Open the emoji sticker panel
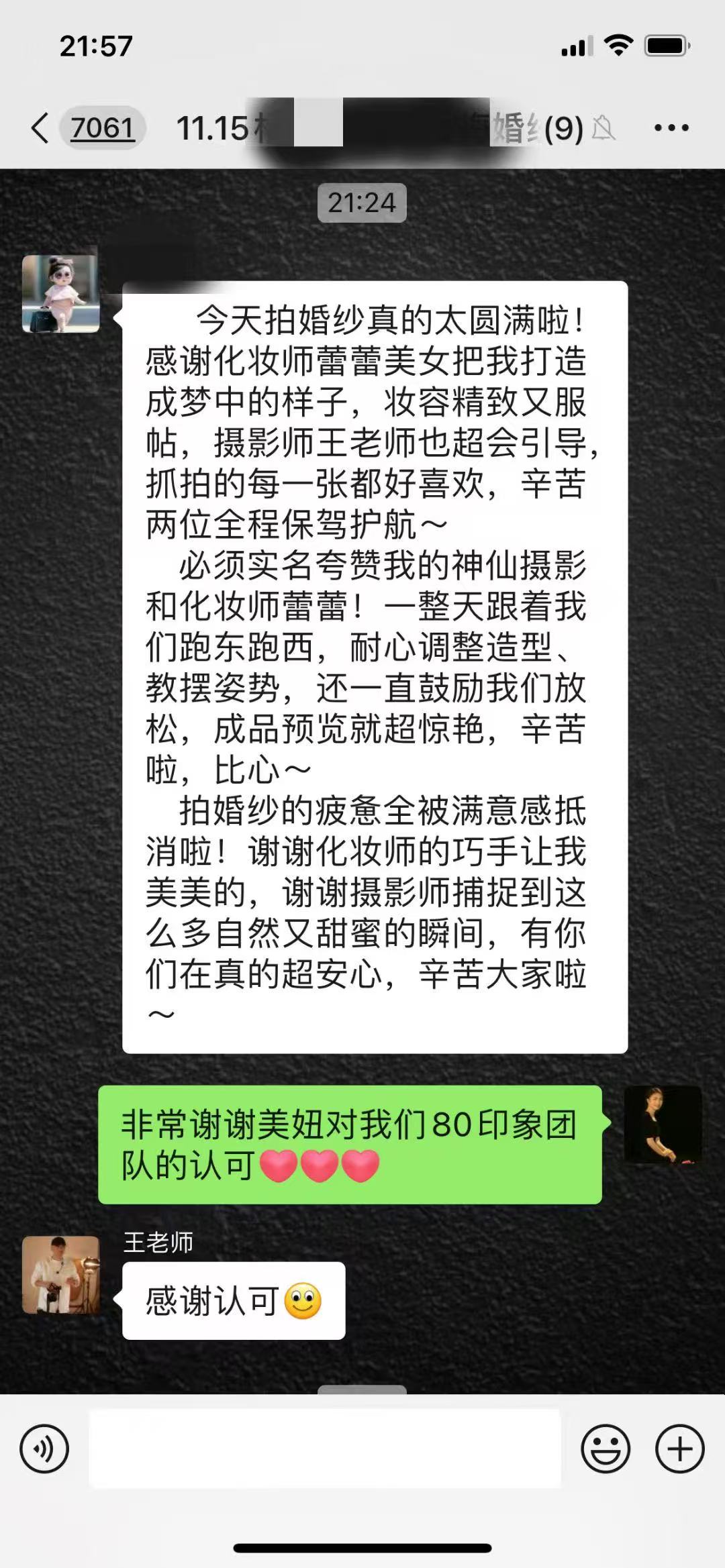 (606, 1449)
